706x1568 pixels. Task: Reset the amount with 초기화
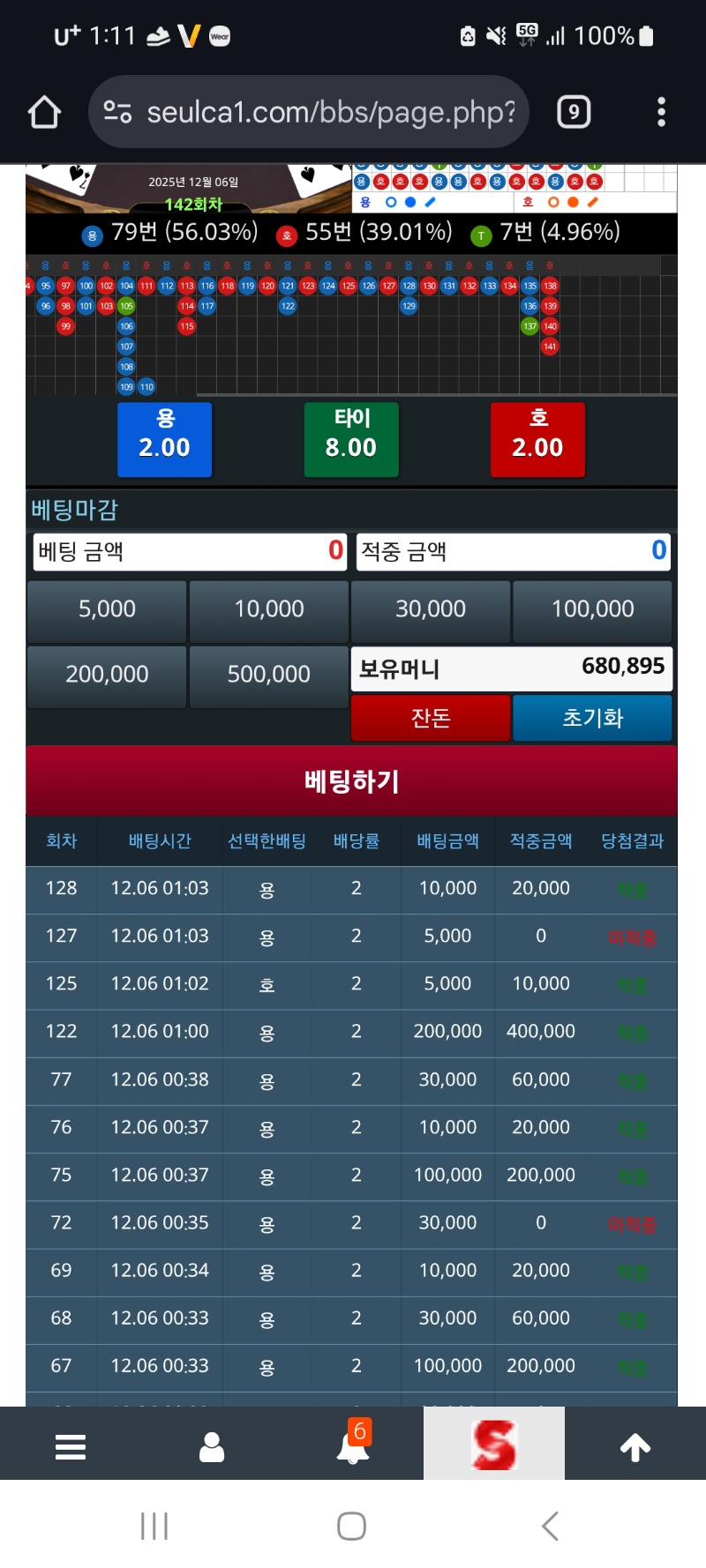592,718
